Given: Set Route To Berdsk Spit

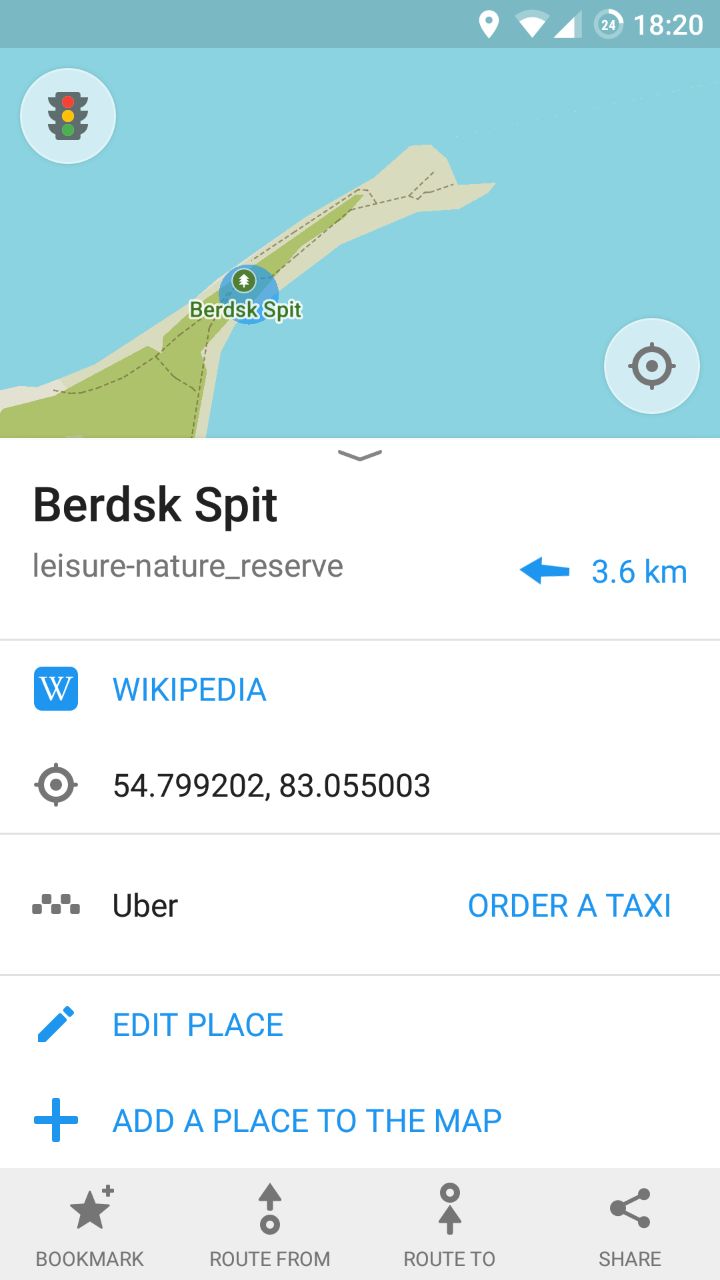Looking at the screenshot, I should coord(450,1224).
